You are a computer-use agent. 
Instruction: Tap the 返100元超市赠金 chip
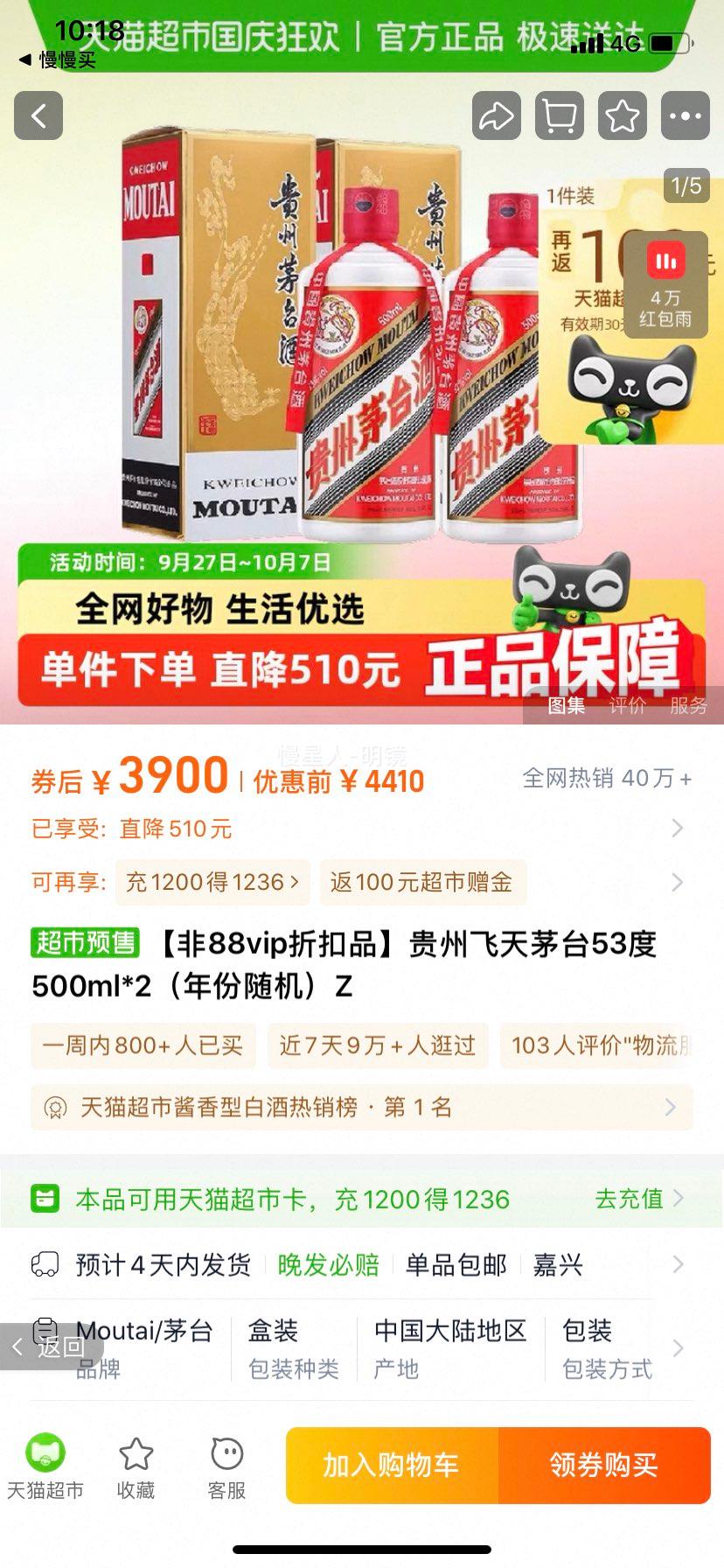[x=421, y=882]
